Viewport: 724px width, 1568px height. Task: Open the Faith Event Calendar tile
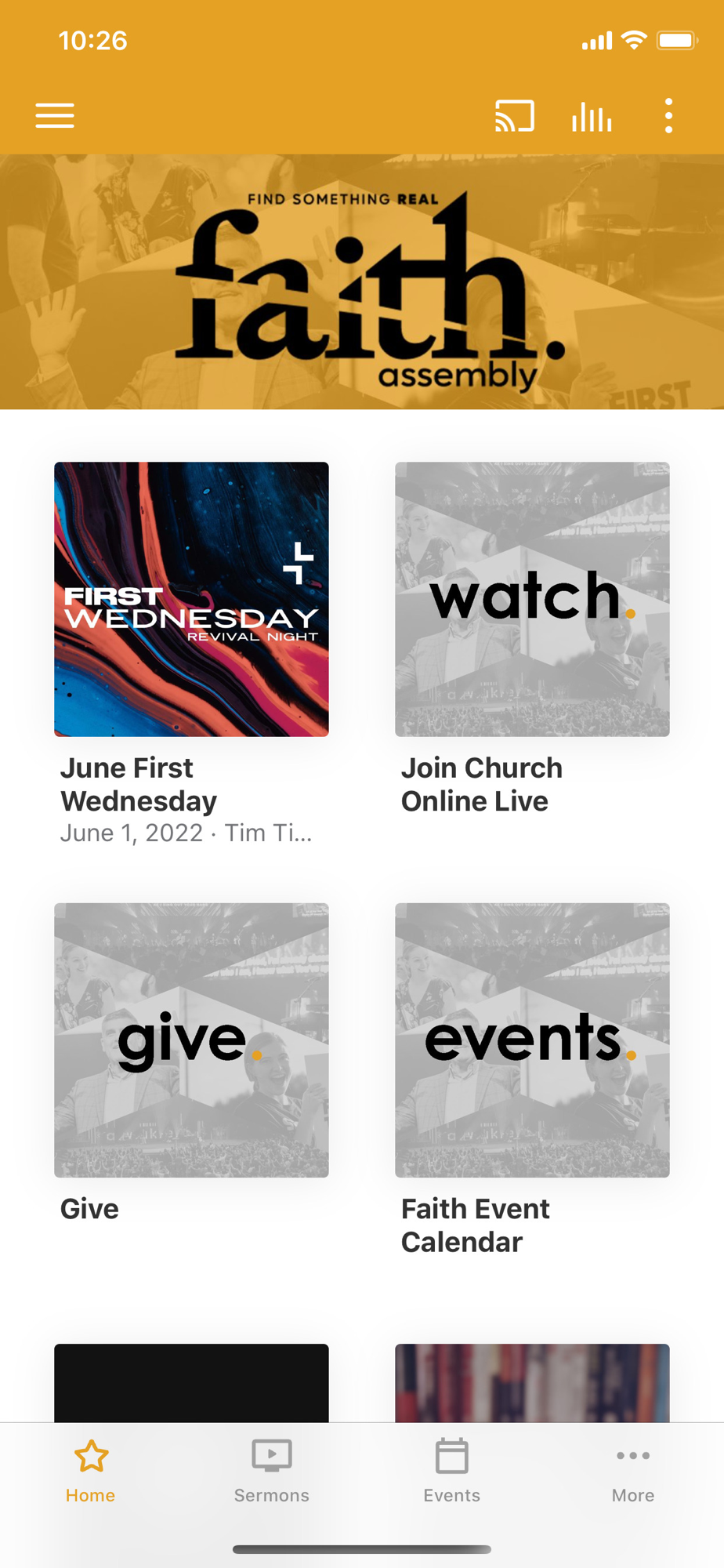(532, 1040)
